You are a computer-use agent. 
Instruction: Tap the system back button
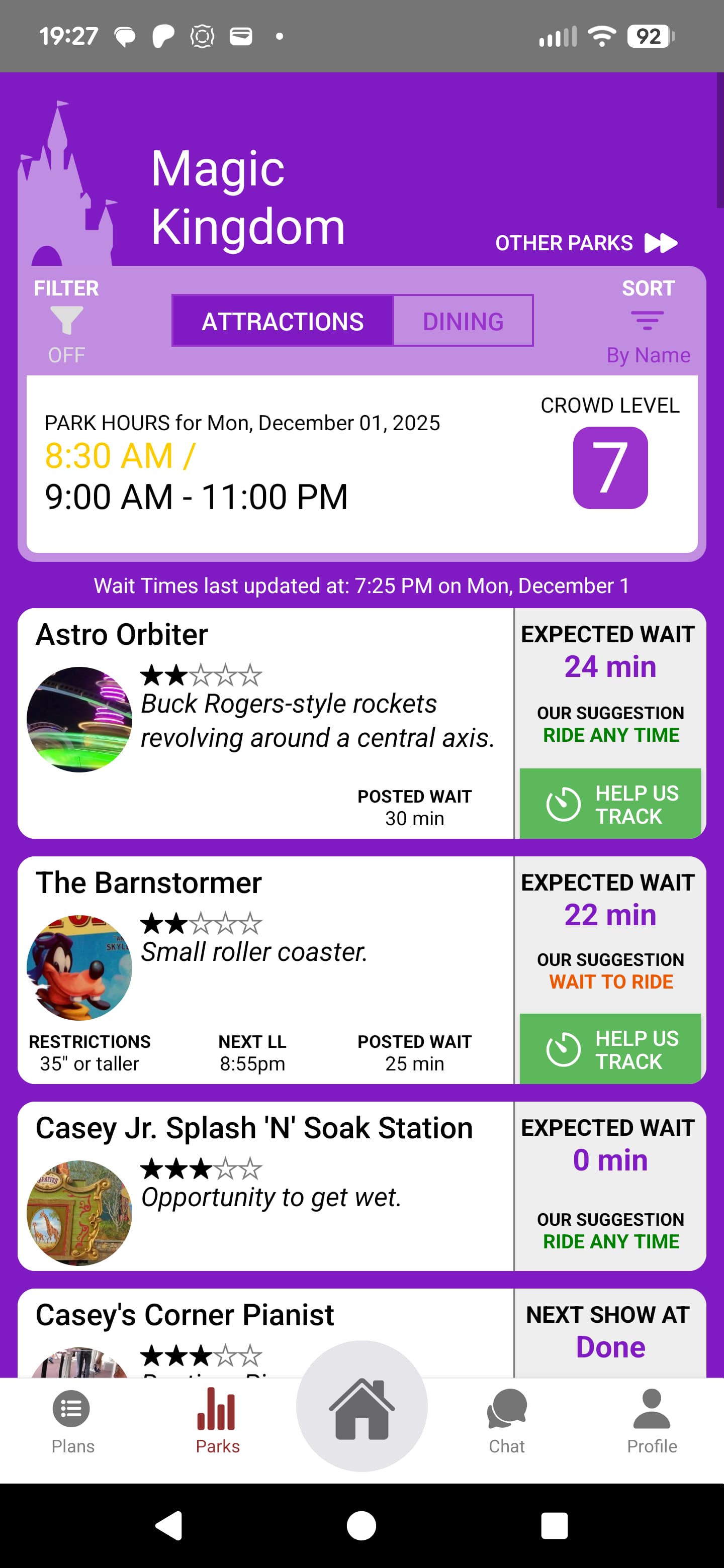[x=168, y=1525]
